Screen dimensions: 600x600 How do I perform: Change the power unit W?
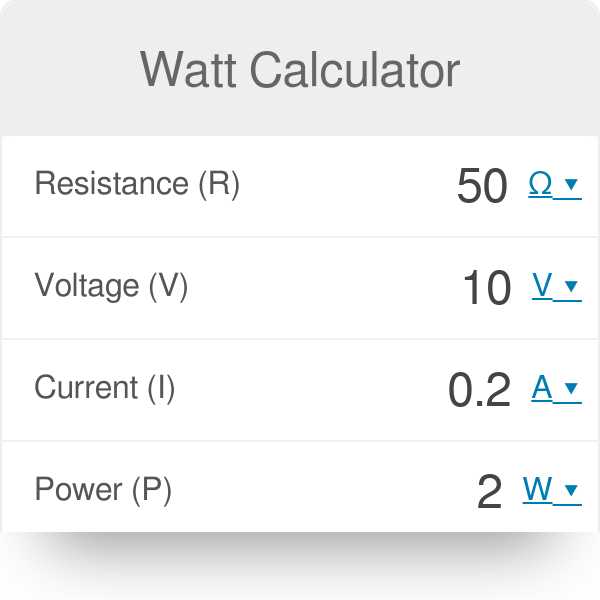[551, 490]
